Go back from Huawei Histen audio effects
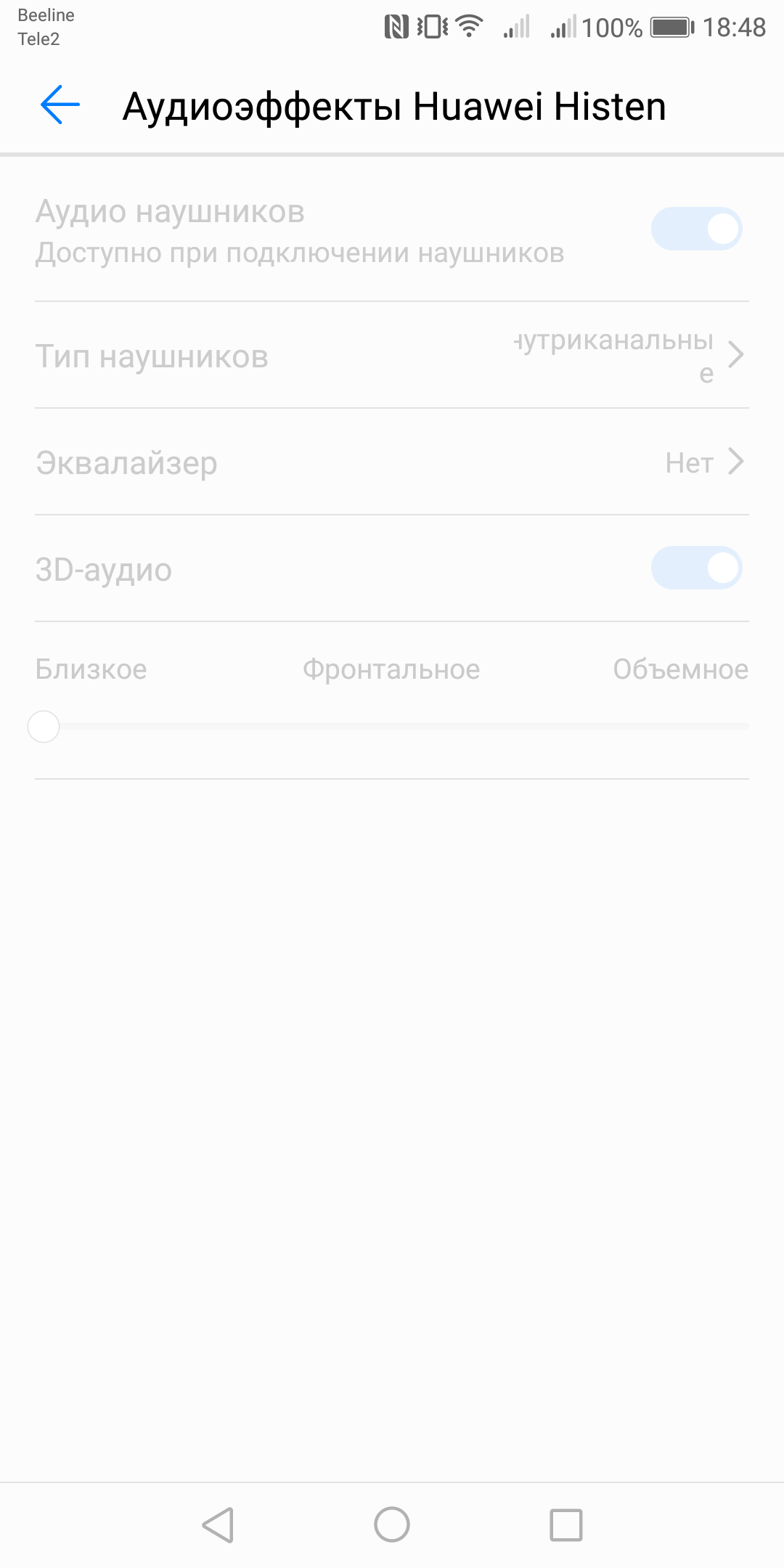 point(60,105)
